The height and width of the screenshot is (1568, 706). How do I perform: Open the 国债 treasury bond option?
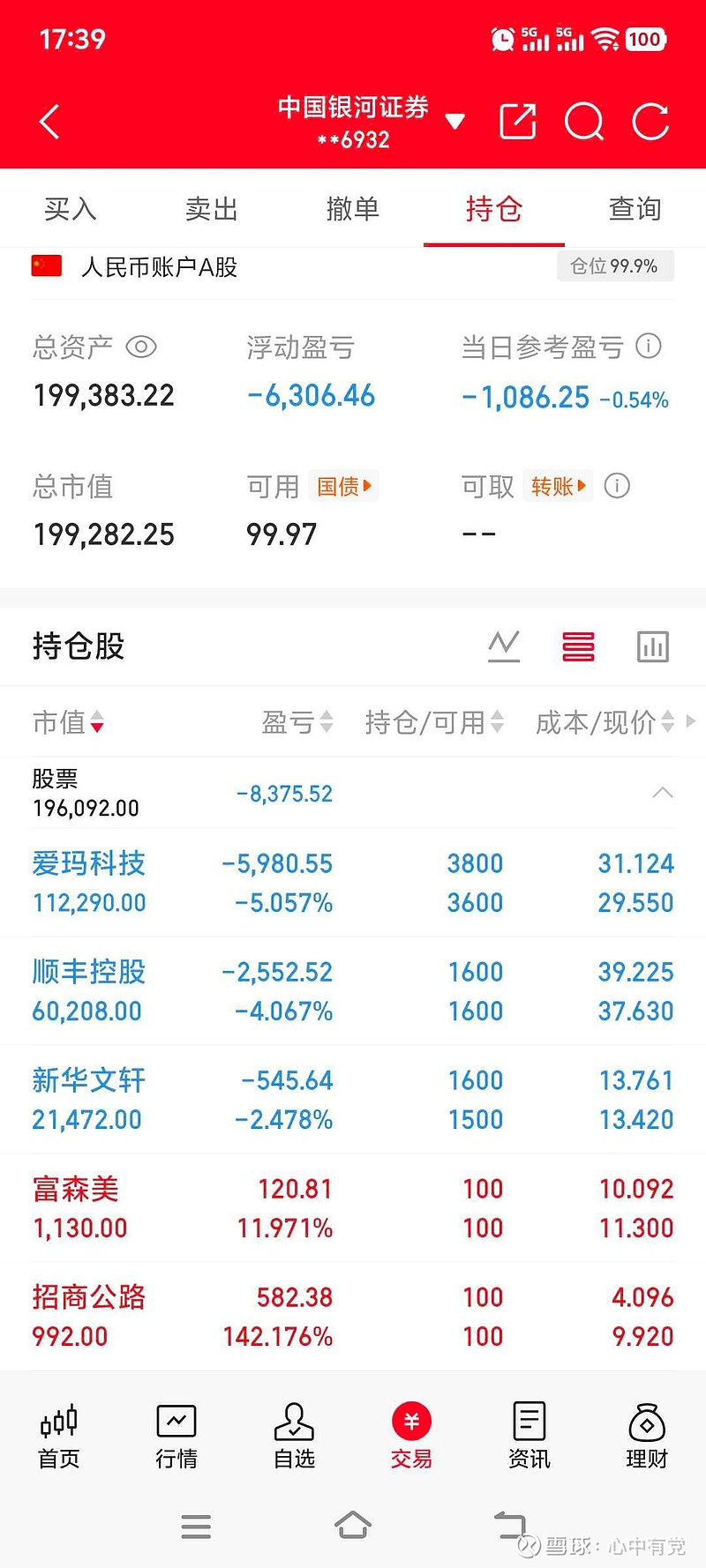click(x=344, y=486)
